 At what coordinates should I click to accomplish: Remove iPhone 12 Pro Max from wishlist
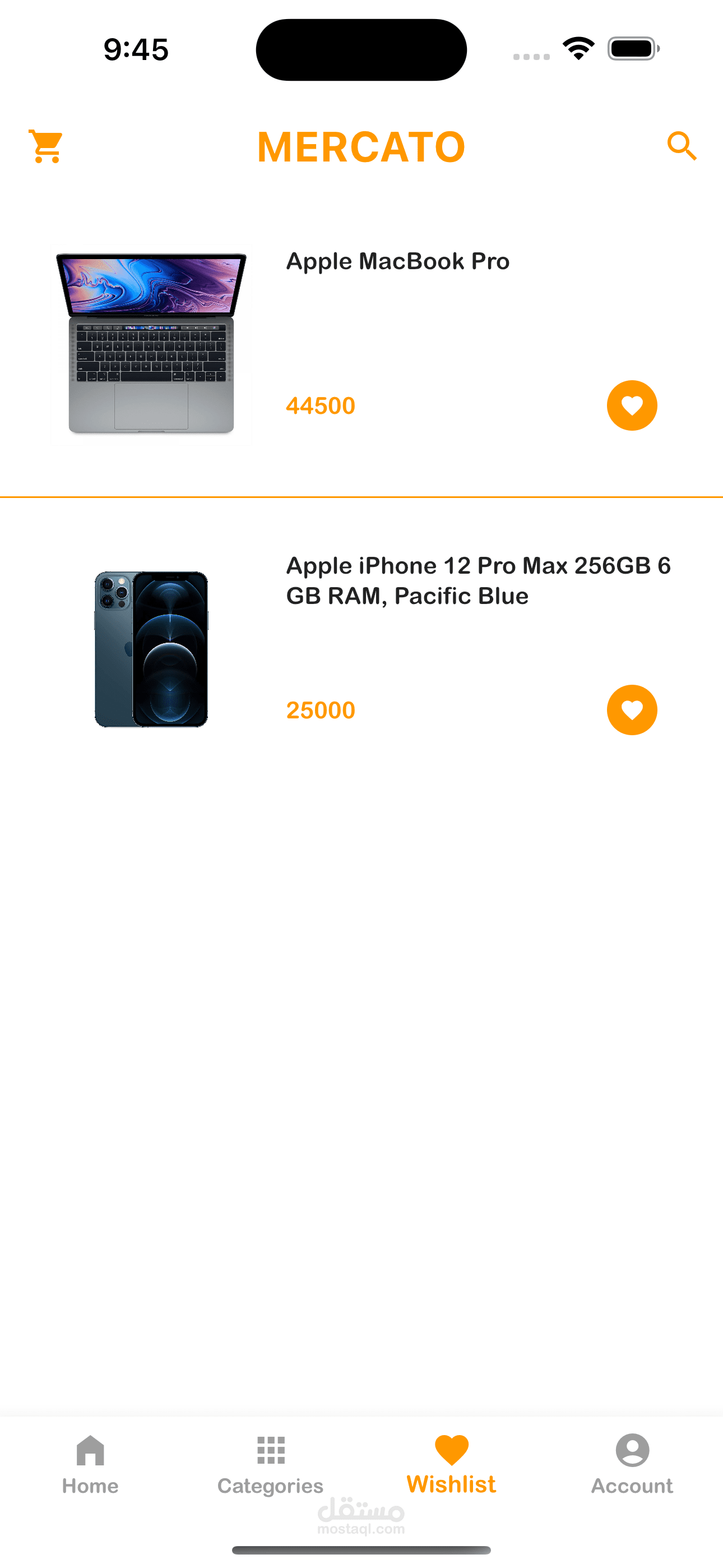632,710
